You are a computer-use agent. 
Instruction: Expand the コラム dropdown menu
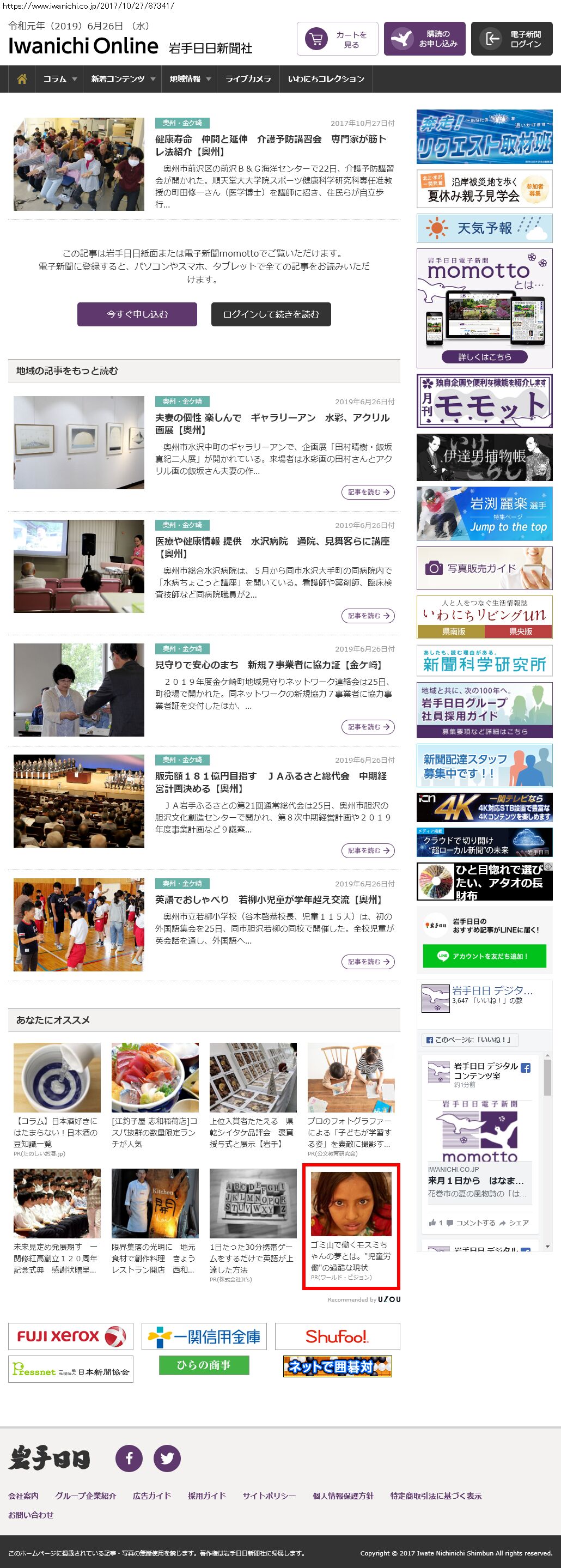pos(59,79)
